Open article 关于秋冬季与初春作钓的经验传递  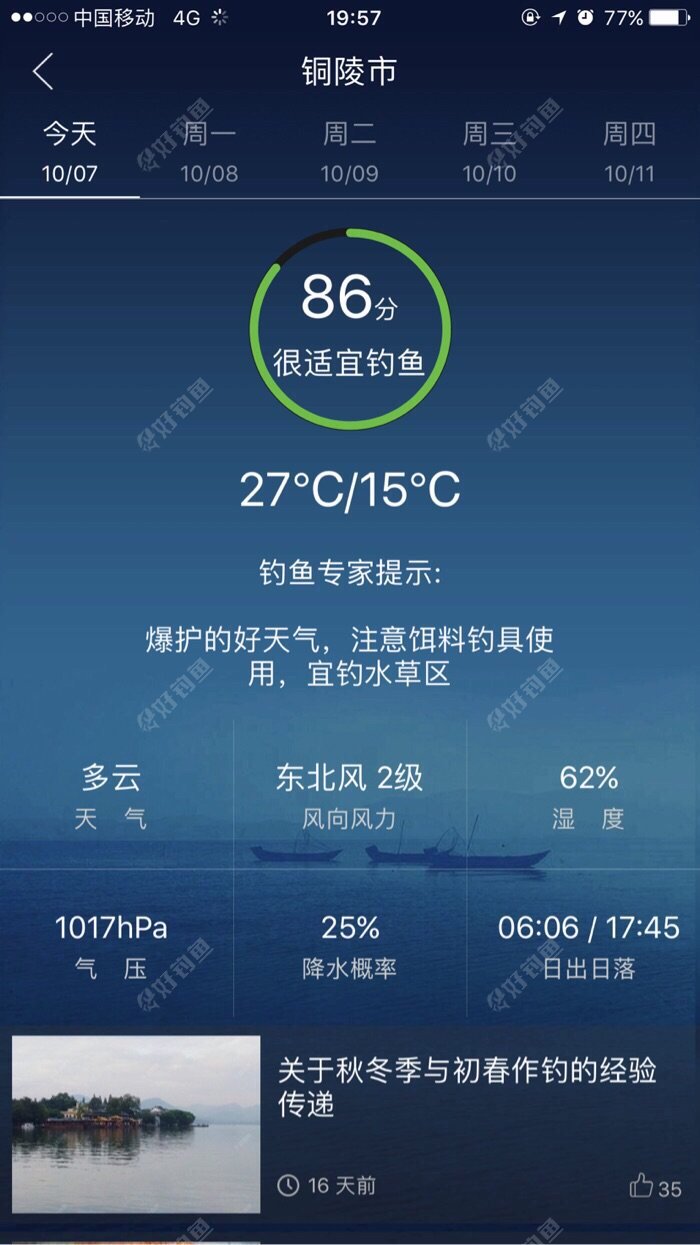click(466, 1088)
